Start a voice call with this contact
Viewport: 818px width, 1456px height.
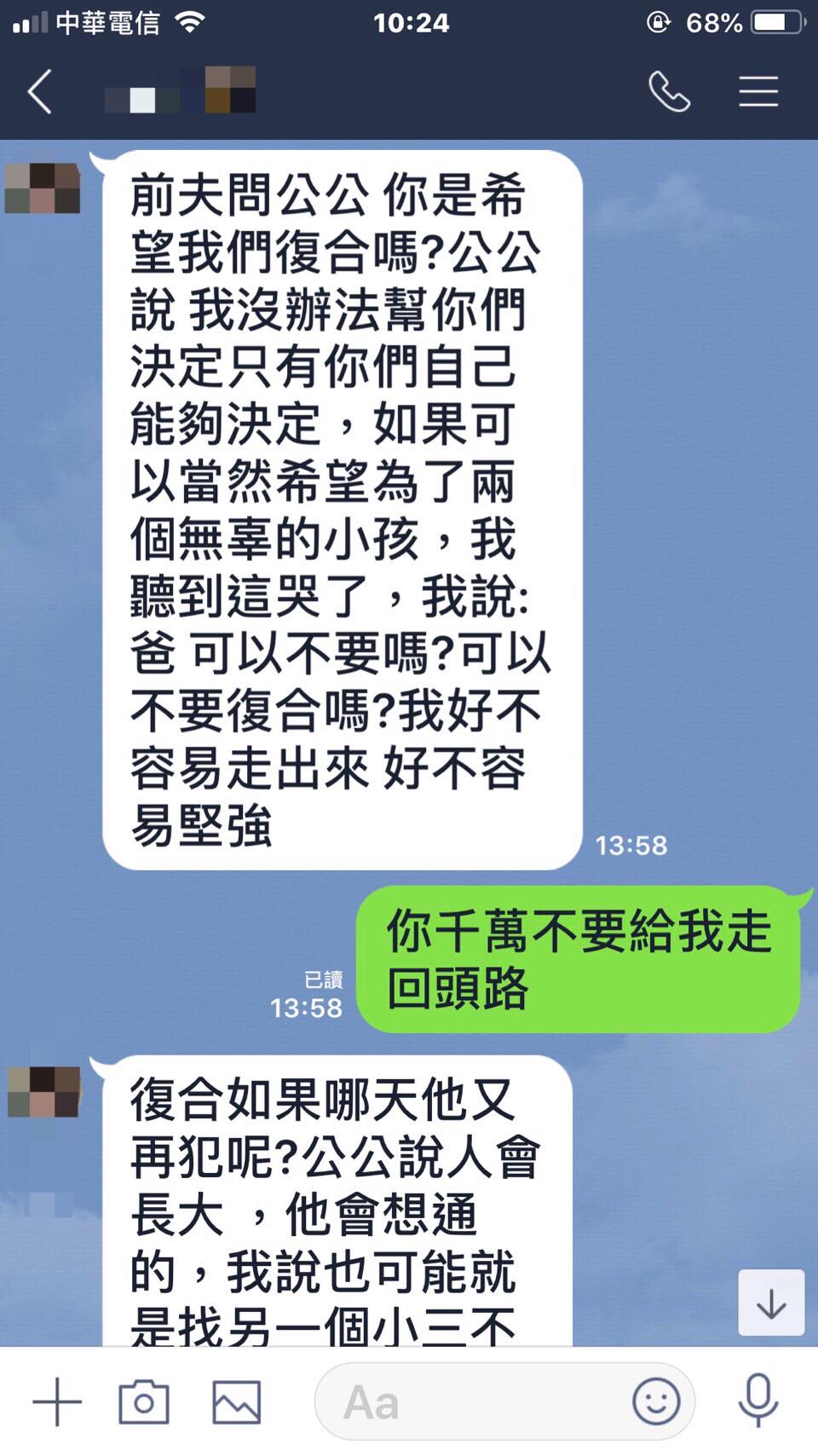pyautogui.click(x=669, y=91)
